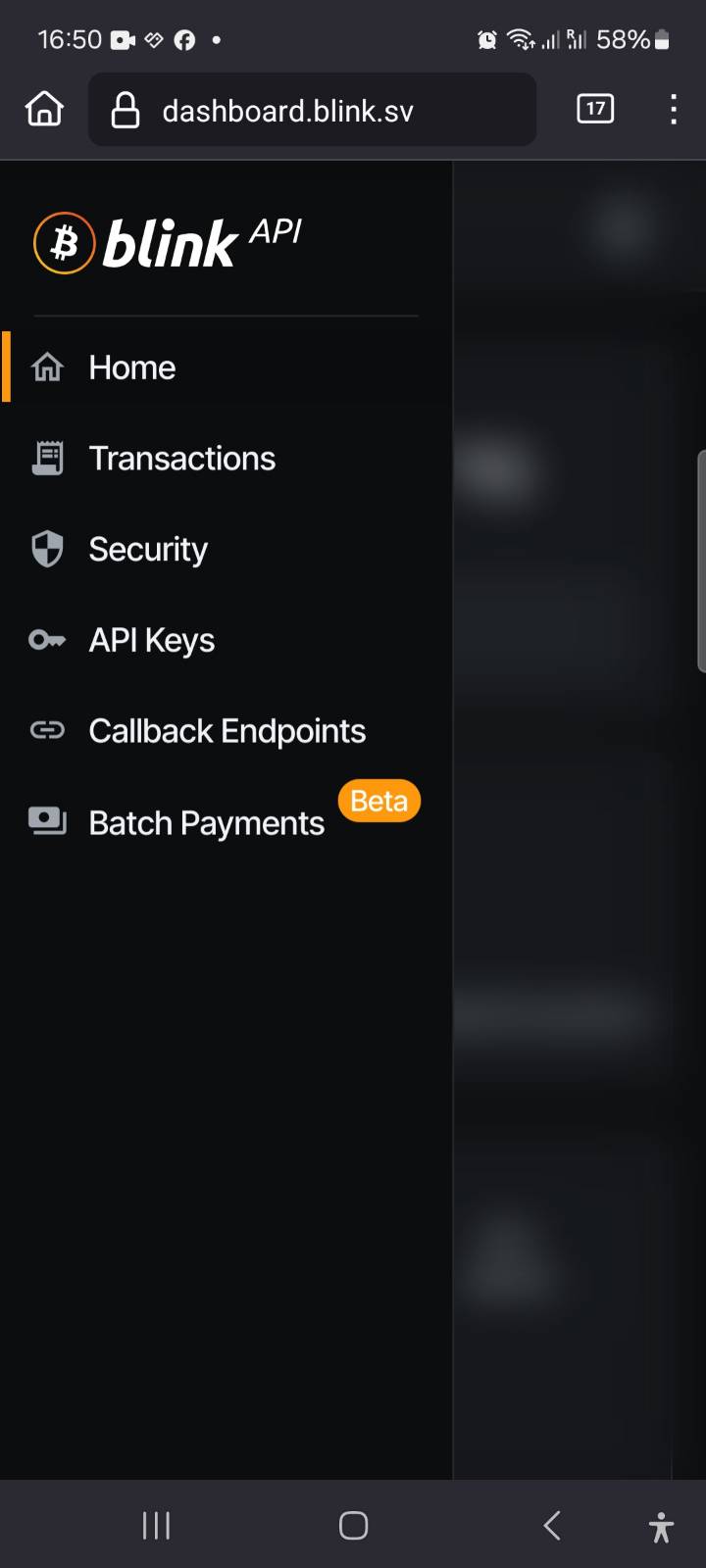Tap the blink API logo
Viewport: 706px width, 1568px height.
tap(168, 242)
